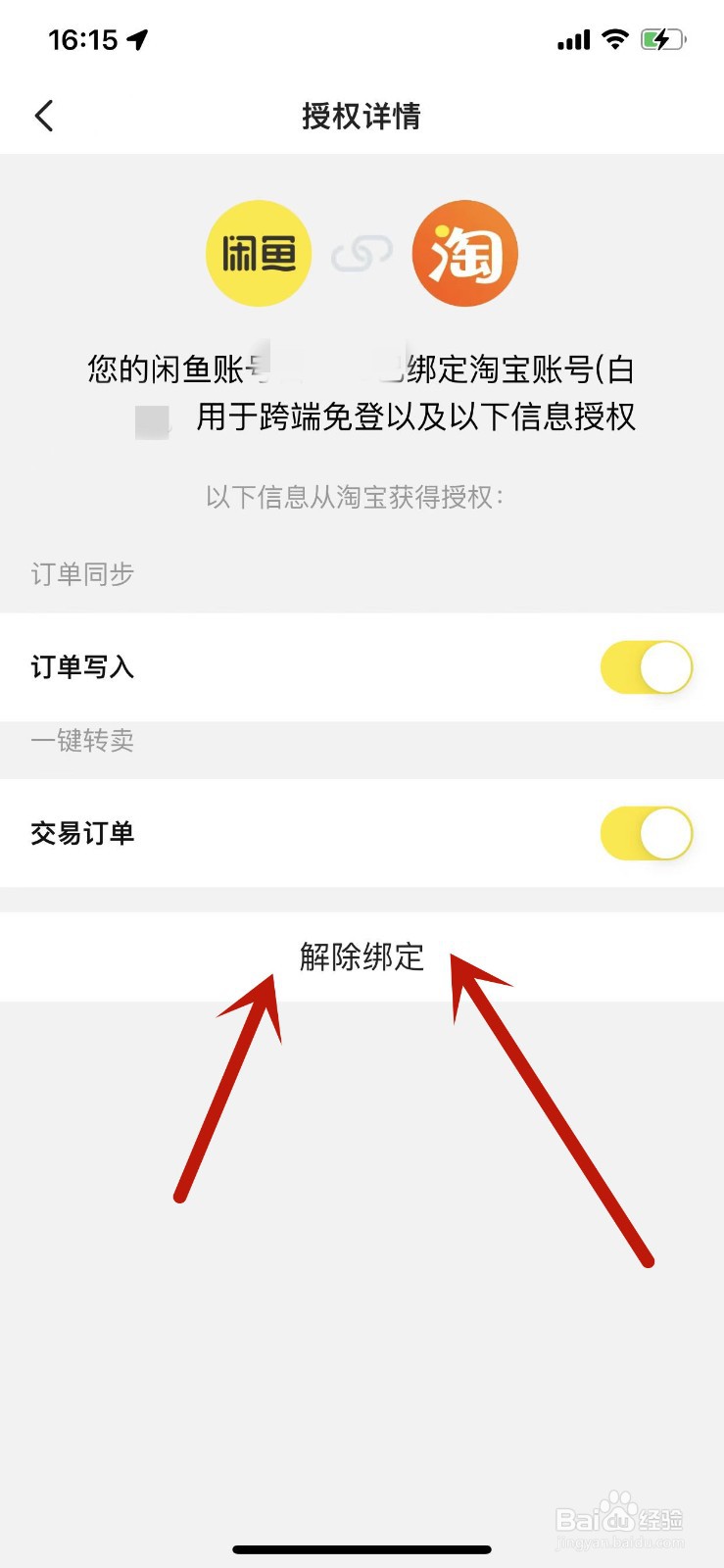Toggle the order write permission off
Screen dimensions: 724x1568
click(x=647, y=667)
